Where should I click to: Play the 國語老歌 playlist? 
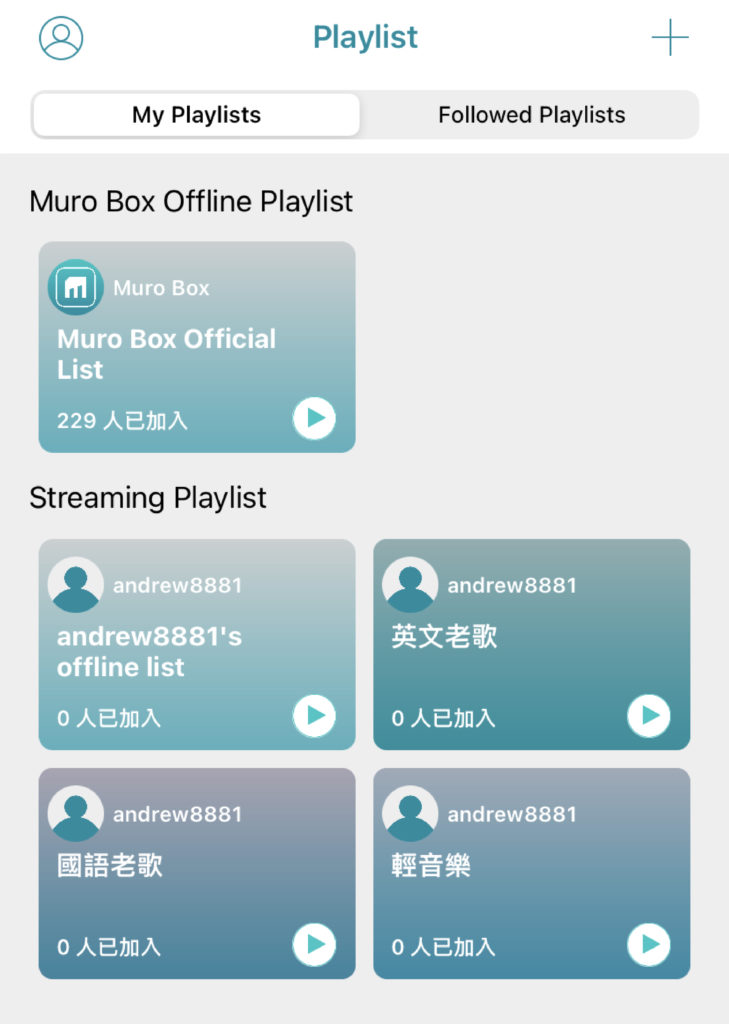(314, 944)
